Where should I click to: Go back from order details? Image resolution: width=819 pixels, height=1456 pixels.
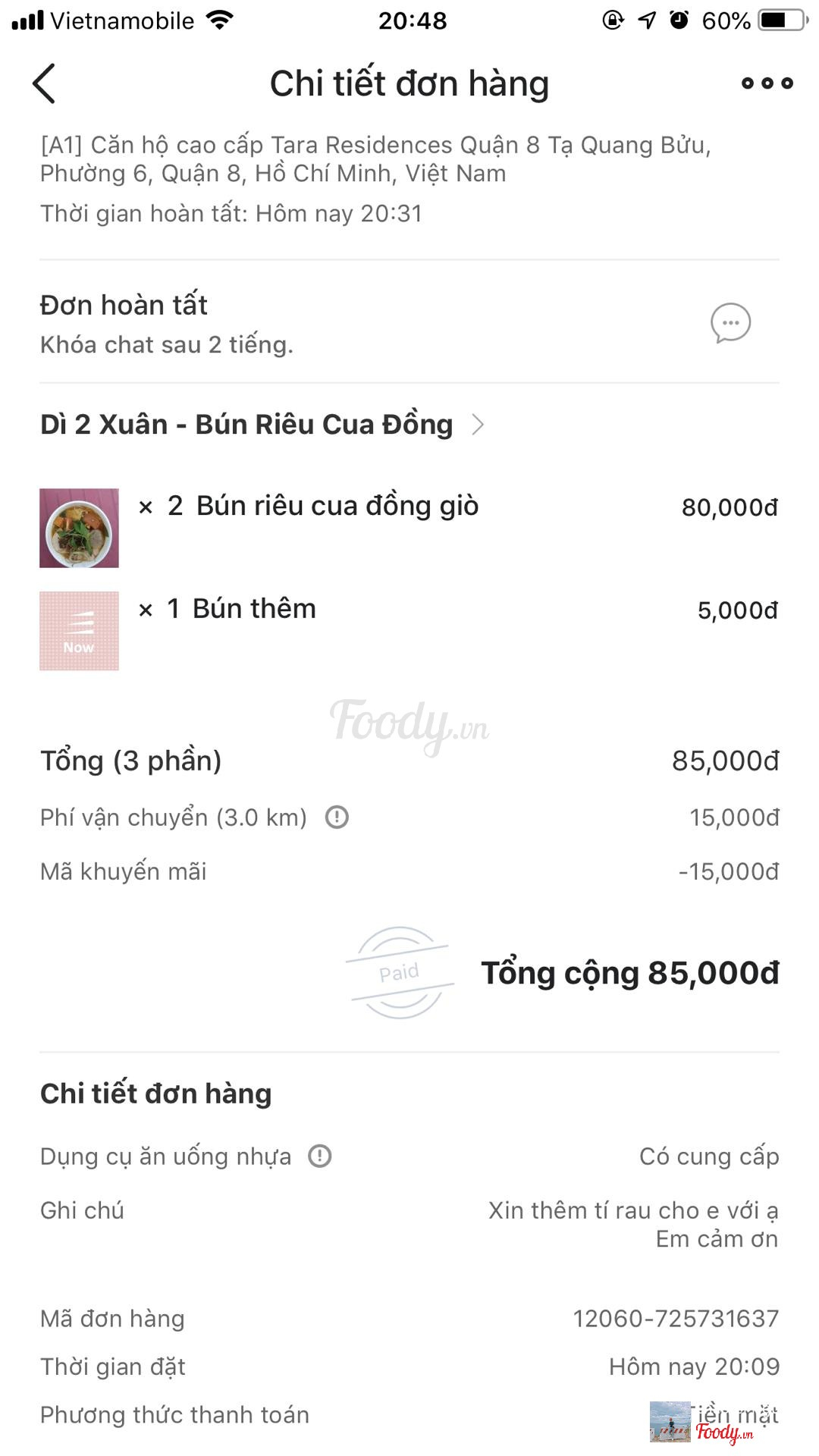(x=45, y=83)
